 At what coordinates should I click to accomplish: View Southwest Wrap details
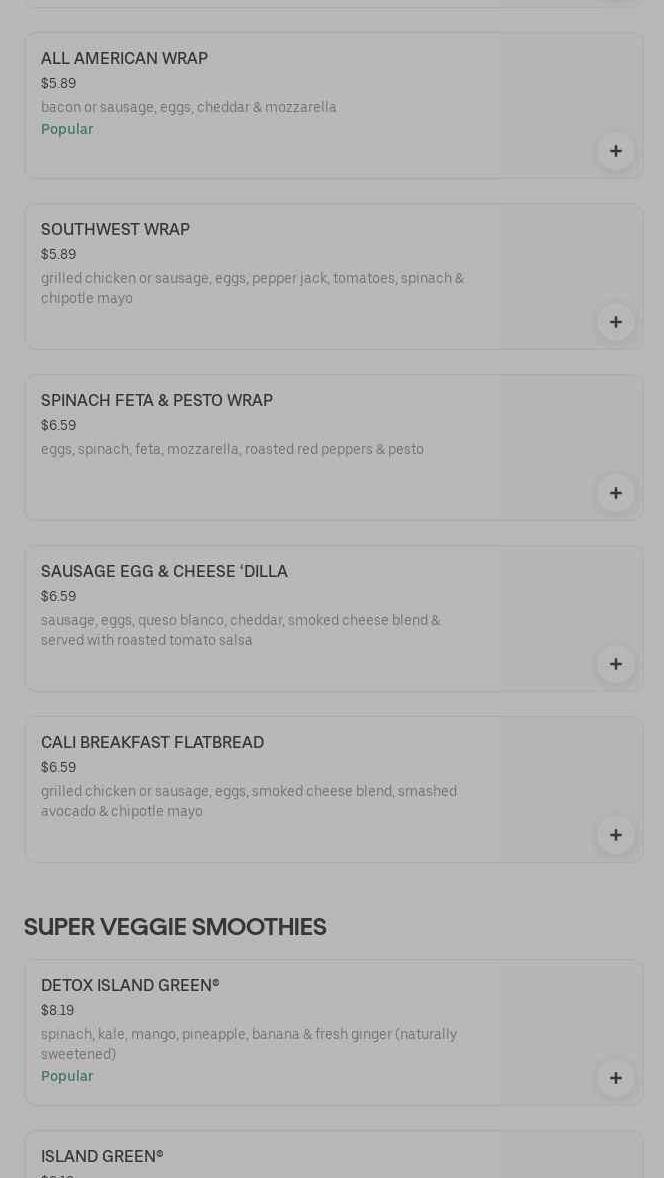pyautogui.click(x=115, y=230)
